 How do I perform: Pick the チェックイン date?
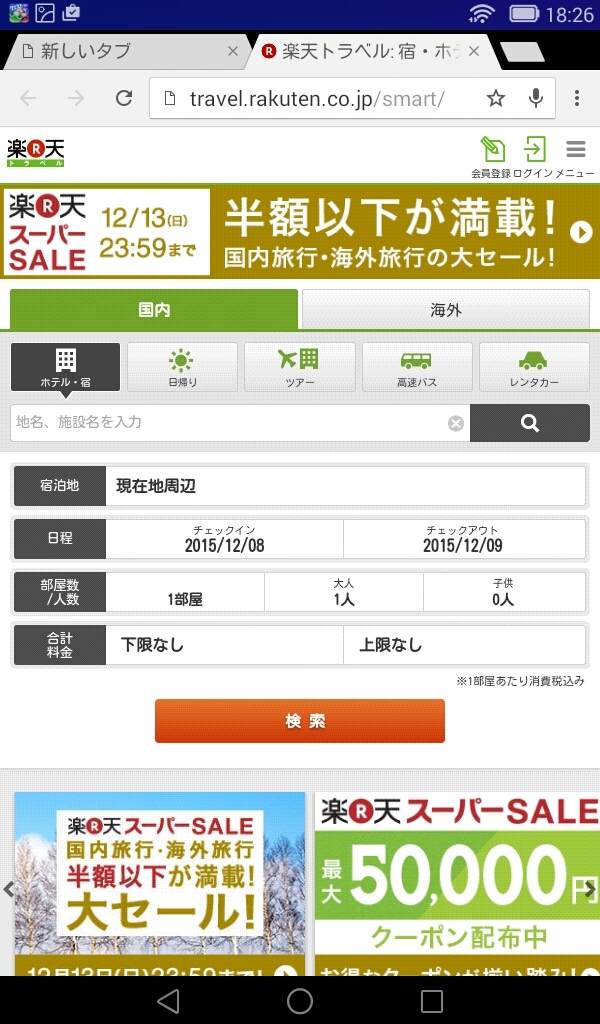click(224, 539)
